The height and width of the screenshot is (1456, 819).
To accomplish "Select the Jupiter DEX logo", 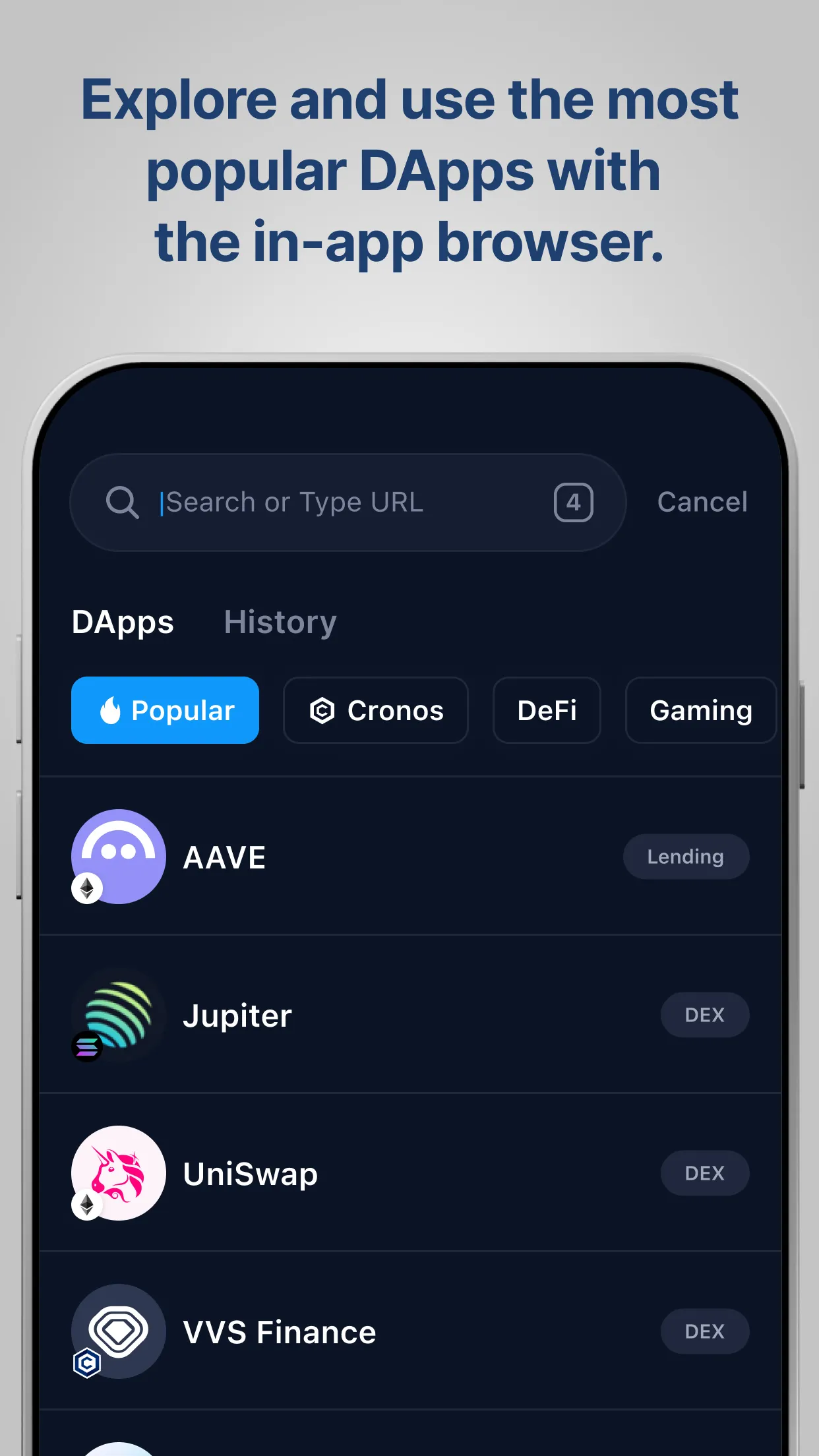I will tap(117, 1015).
